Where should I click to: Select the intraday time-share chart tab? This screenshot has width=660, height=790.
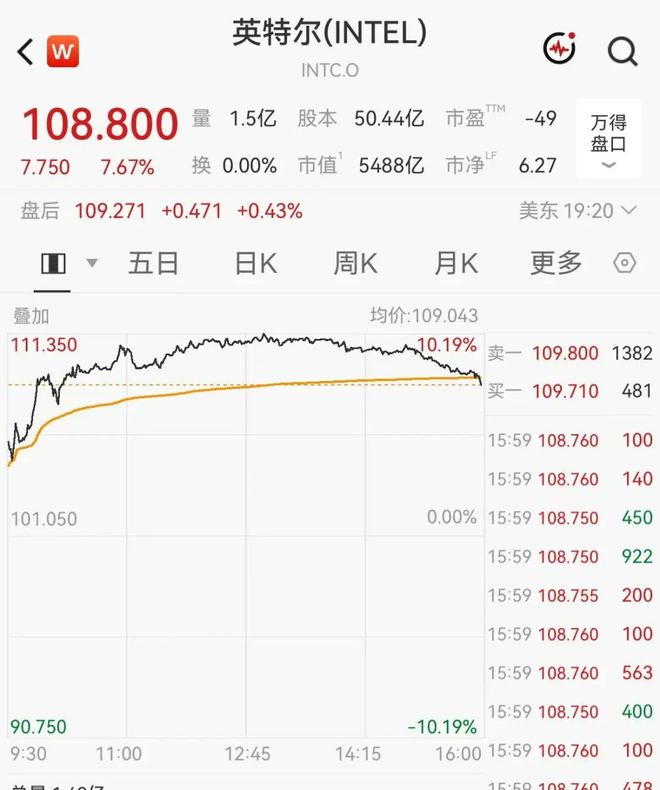click(53, 264)
